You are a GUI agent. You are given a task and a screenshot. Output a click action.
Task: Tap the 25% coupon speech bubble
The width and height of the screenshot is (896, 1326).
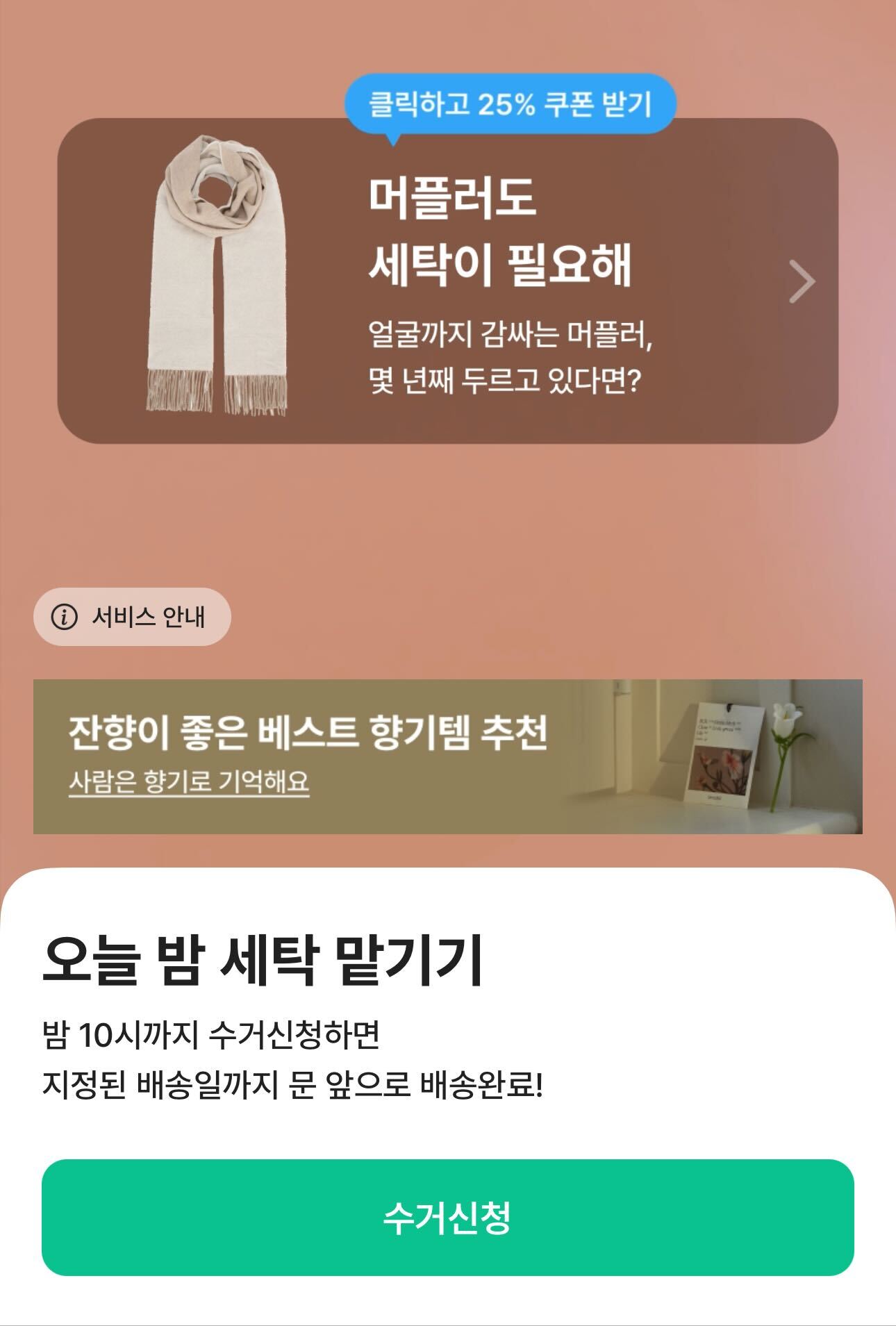coord(510,104)
